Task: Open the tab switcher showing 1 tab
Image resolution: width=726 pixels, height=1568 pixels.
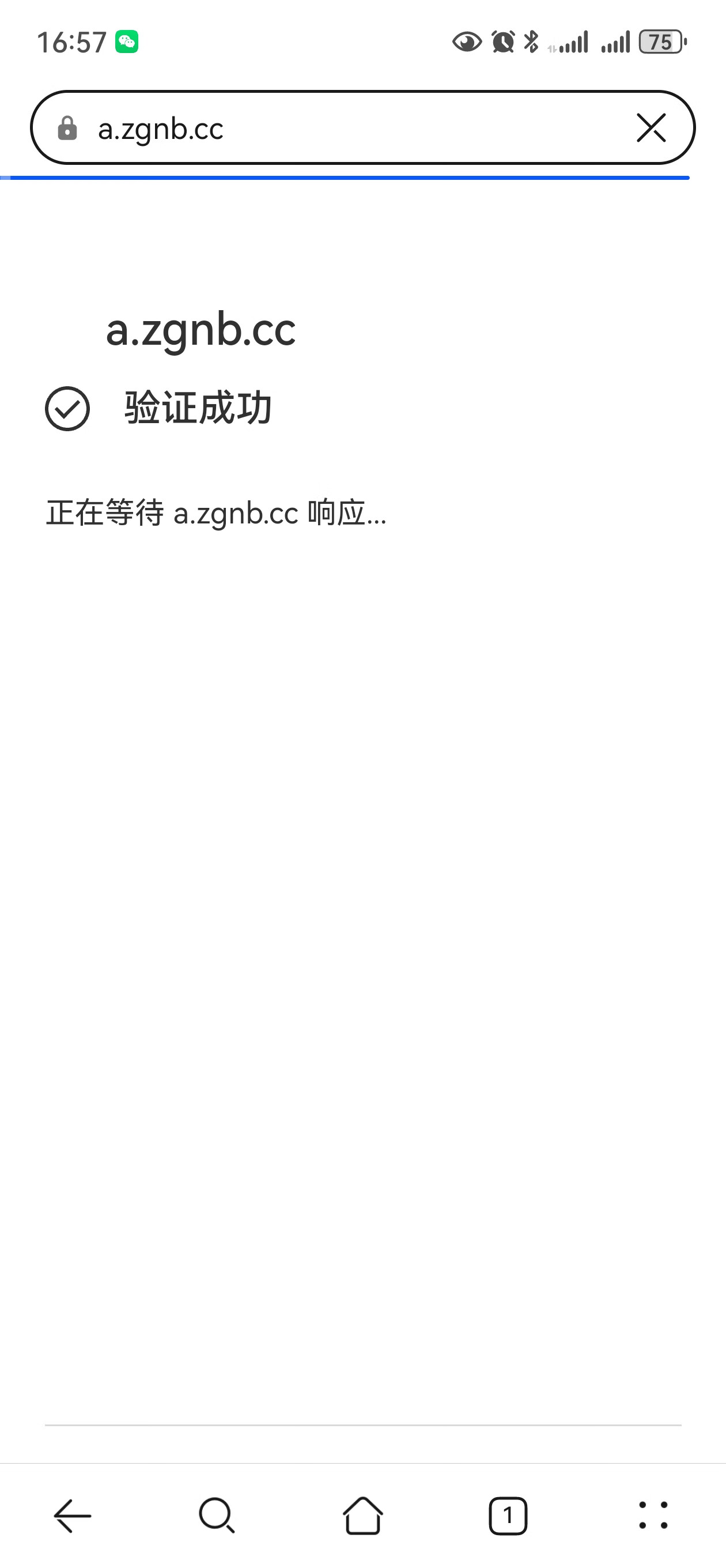Action: pos(508,1516)
